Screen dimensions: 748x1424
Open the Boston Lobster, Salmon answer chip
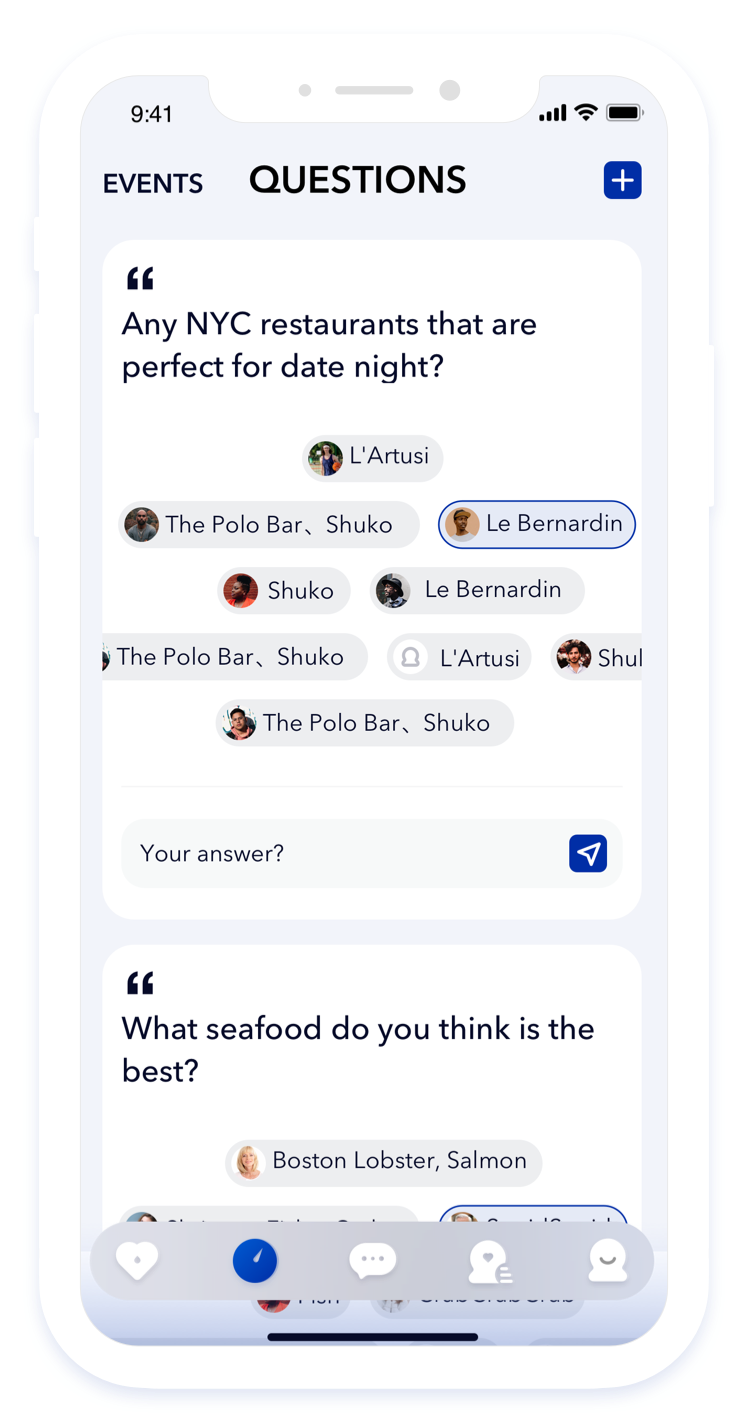click(384, 1161)
